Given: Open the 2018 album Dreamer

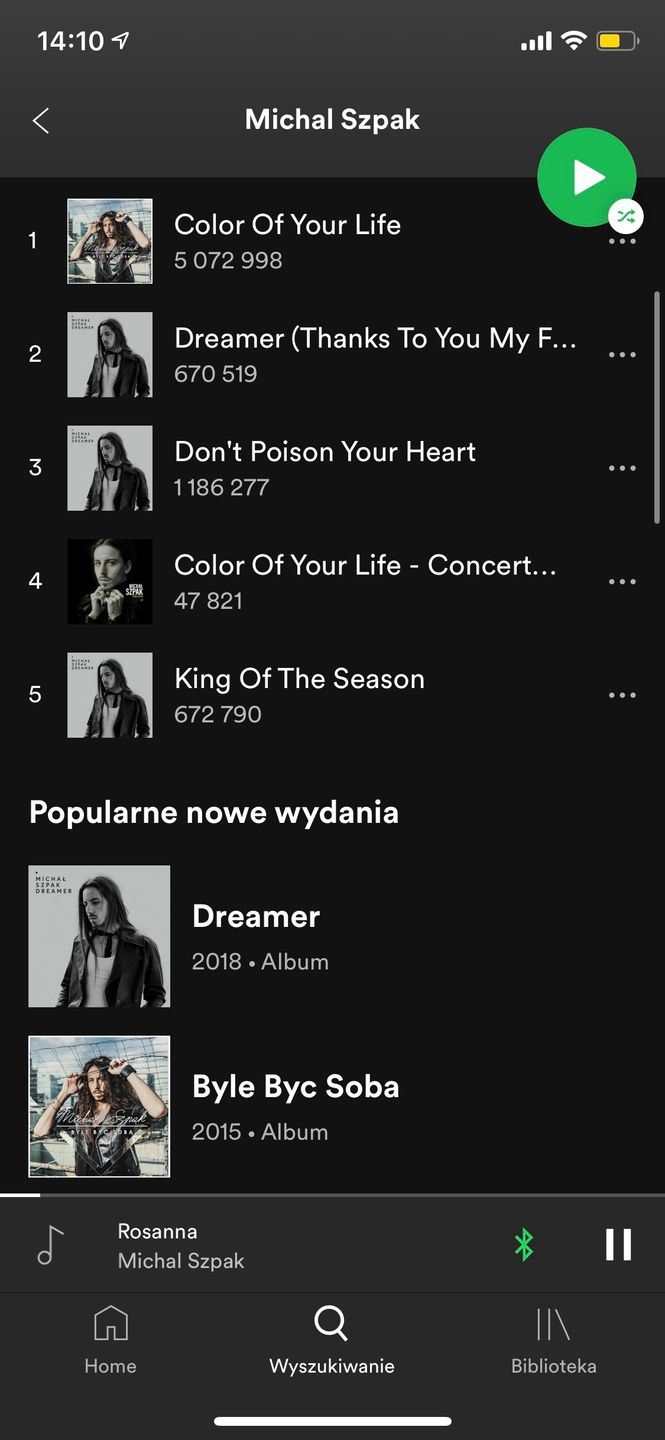Looking at the screenshot, I should pyautogui.click(x=255, y=936).
